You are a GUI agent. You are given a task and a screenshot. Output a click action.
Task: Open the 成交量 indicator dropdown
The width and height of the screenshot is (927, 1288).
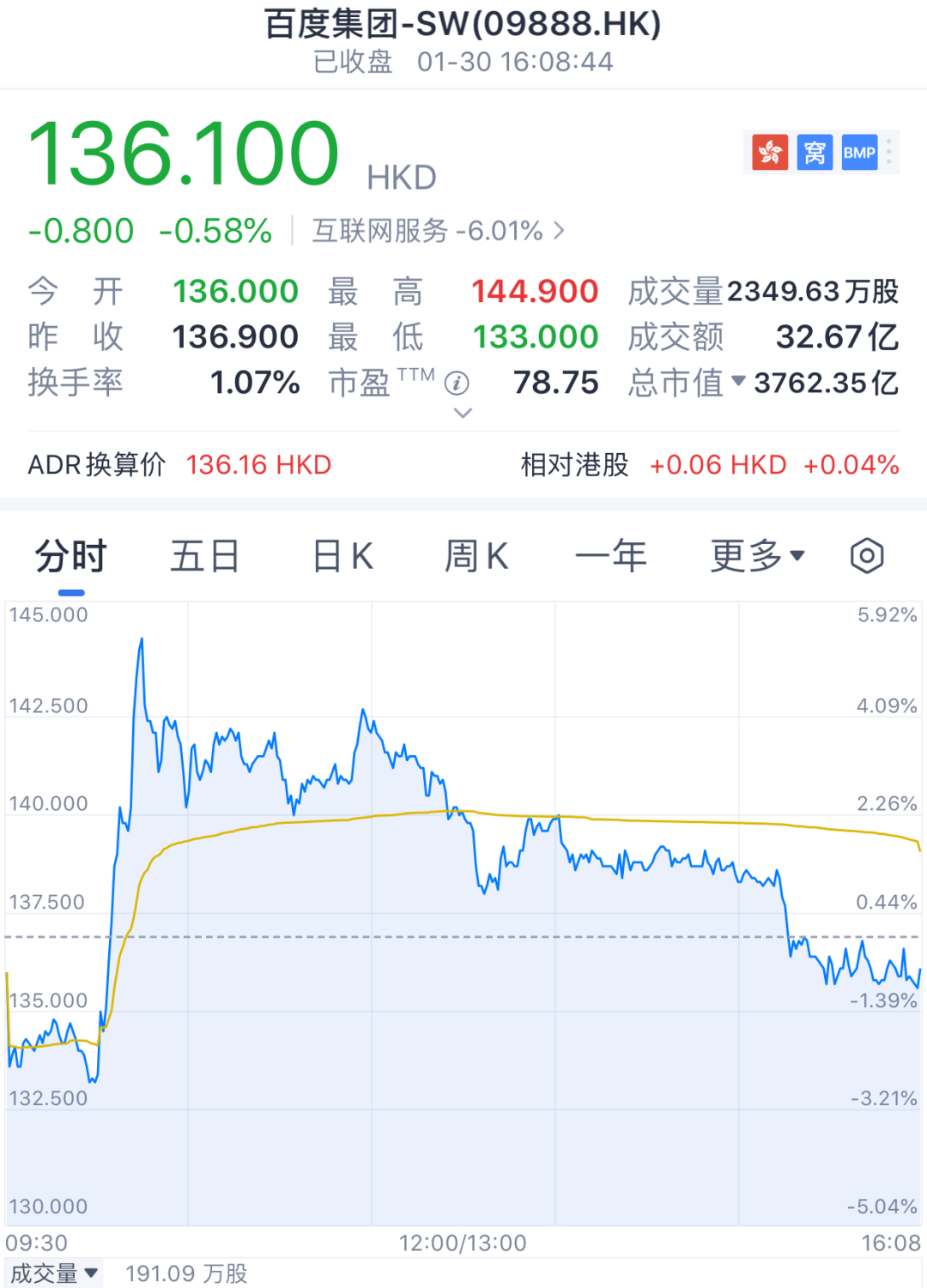click(54, 1273)
